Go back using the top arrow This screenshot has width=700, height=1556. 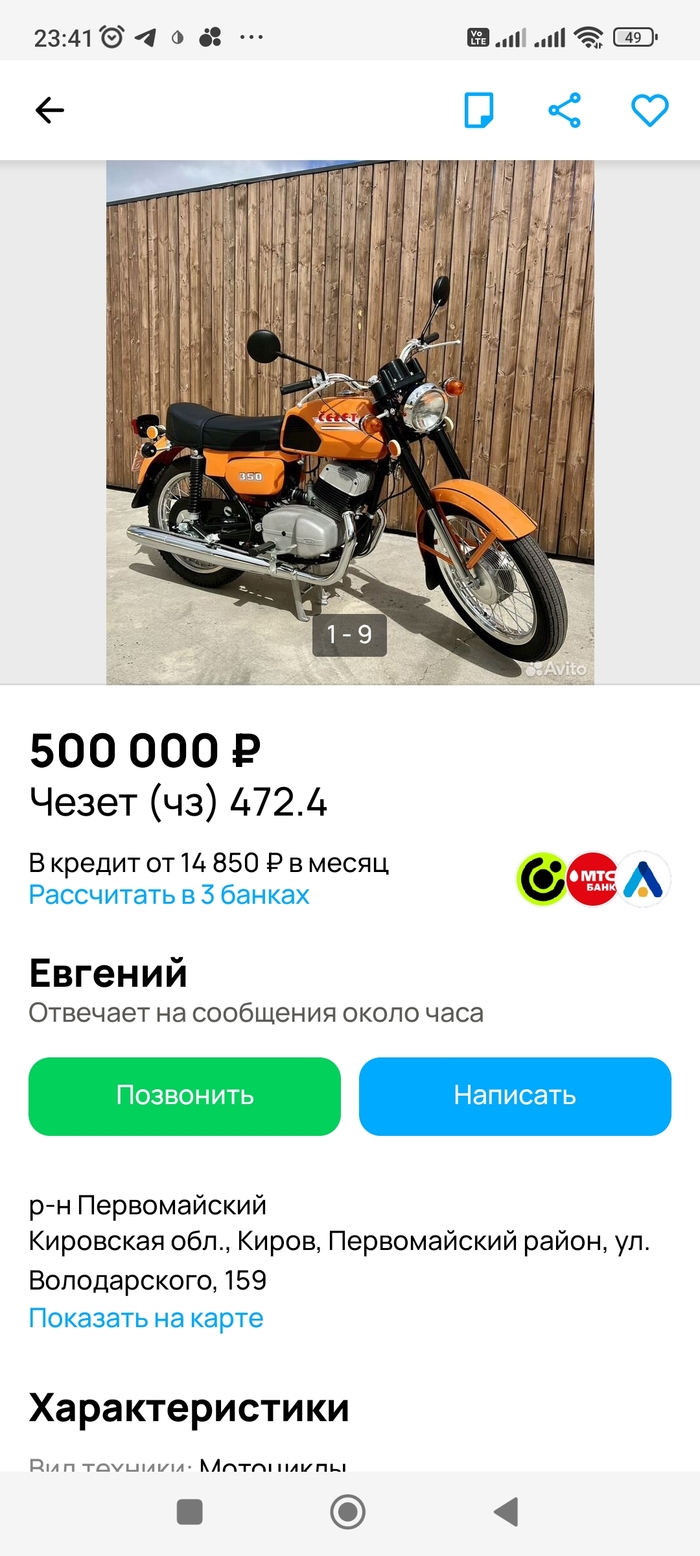pos(49,110)
